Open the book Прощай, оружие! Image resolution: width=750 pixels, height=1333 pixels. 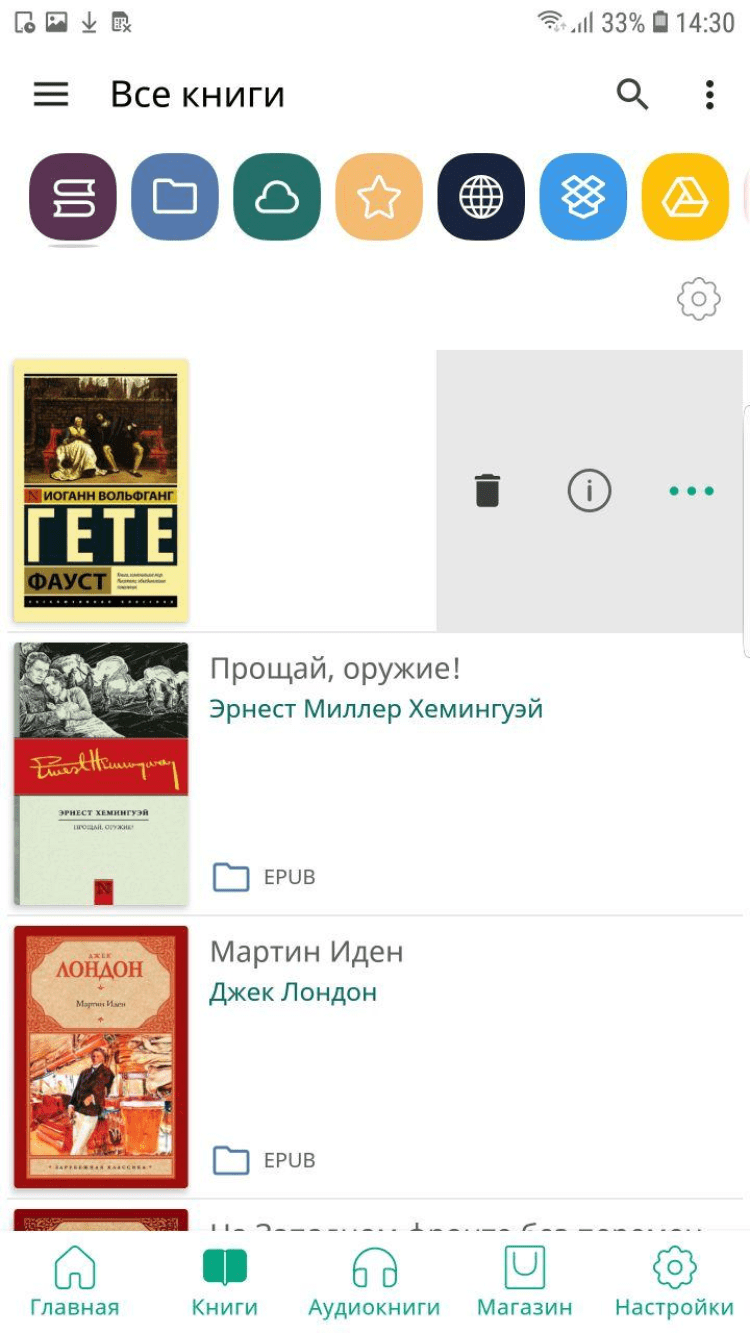pyautogui.click(x=335, y=669)
